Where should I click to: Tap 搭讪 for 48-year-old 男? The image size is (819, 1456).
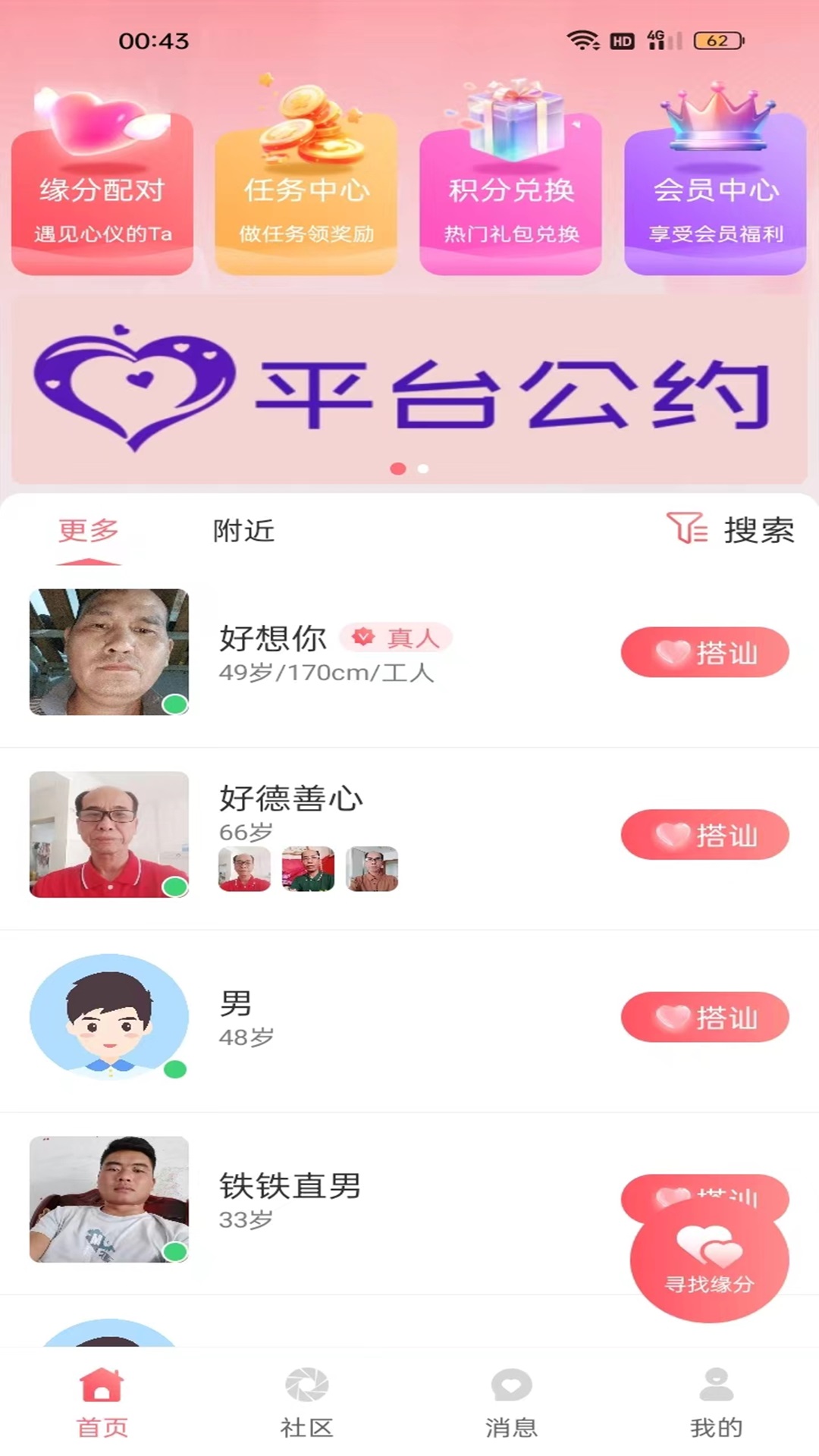point(704,1017)
